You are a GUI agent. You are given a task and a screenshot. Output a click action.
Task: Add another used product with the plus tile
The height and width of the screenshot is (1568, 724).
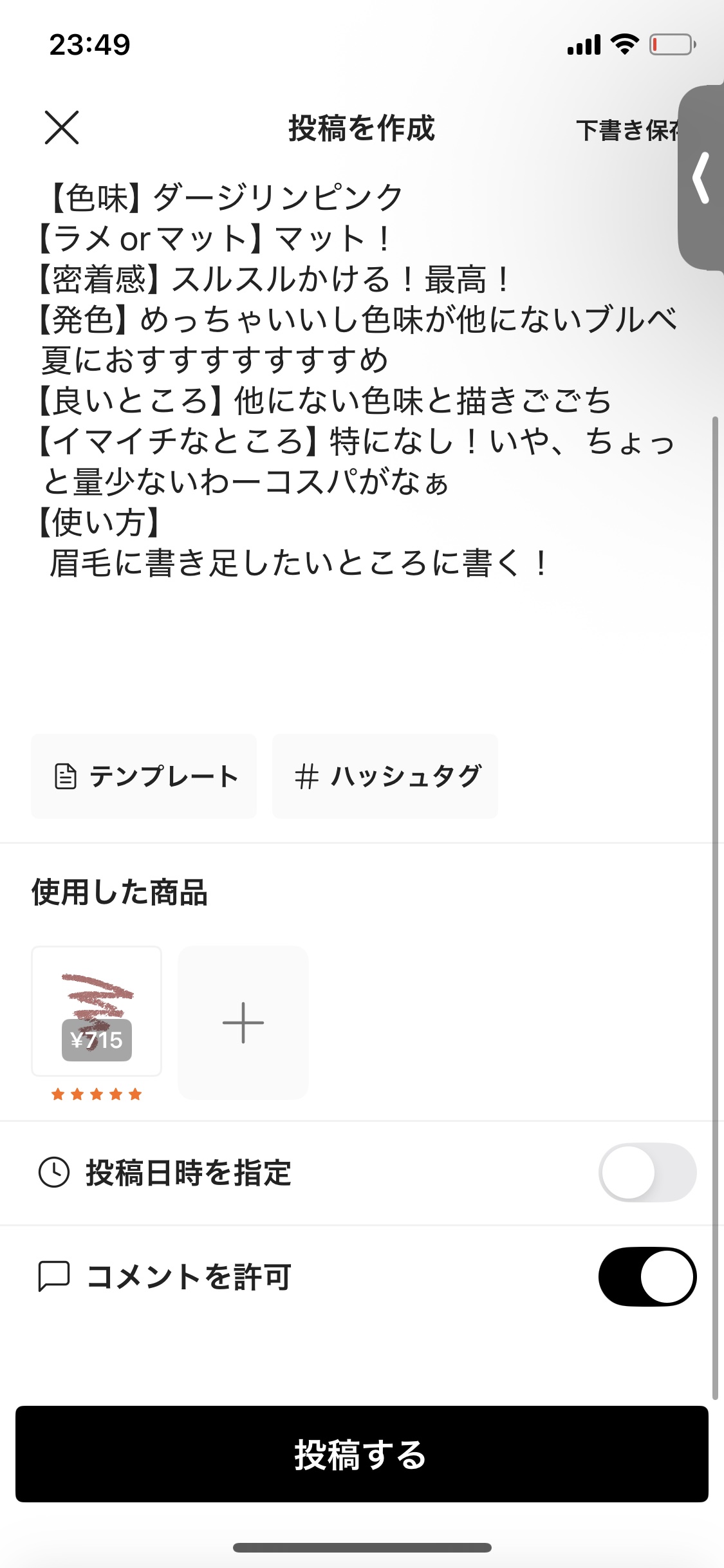tap(243, 1022)
